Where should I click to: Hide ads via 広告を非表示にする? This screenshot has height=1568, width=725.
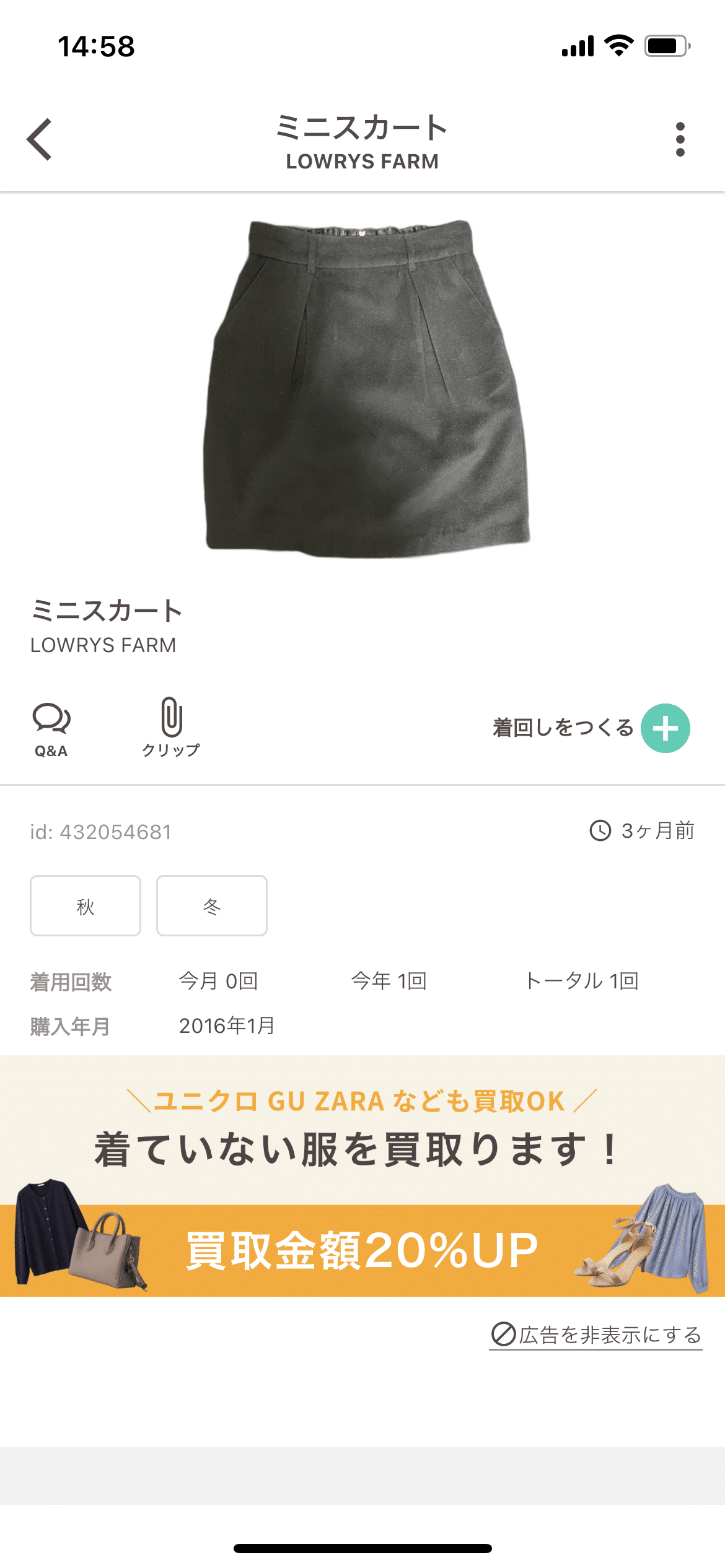(x=596, y=1335)
